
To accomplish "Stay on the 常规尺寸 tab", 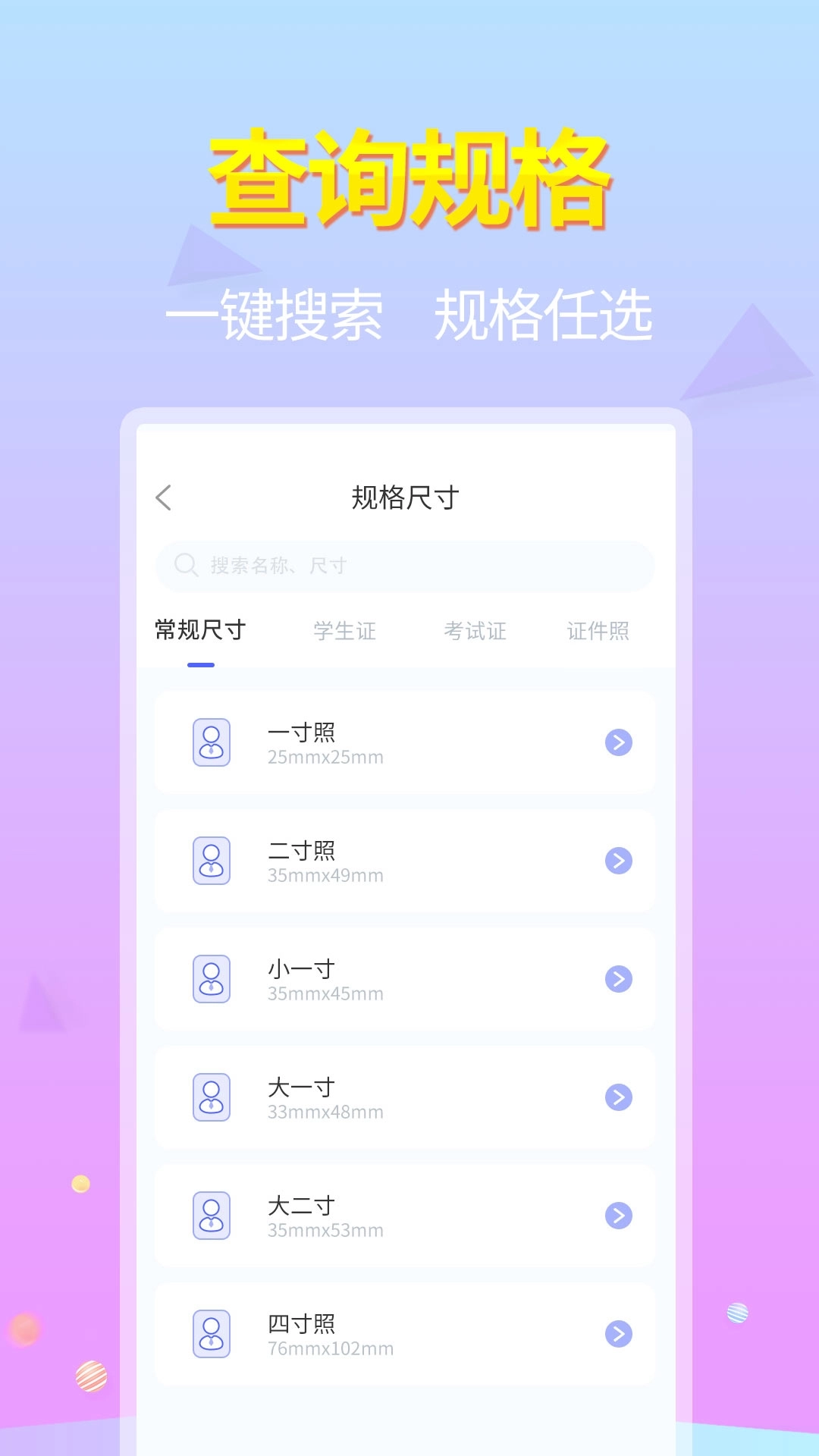I will 201,631.
